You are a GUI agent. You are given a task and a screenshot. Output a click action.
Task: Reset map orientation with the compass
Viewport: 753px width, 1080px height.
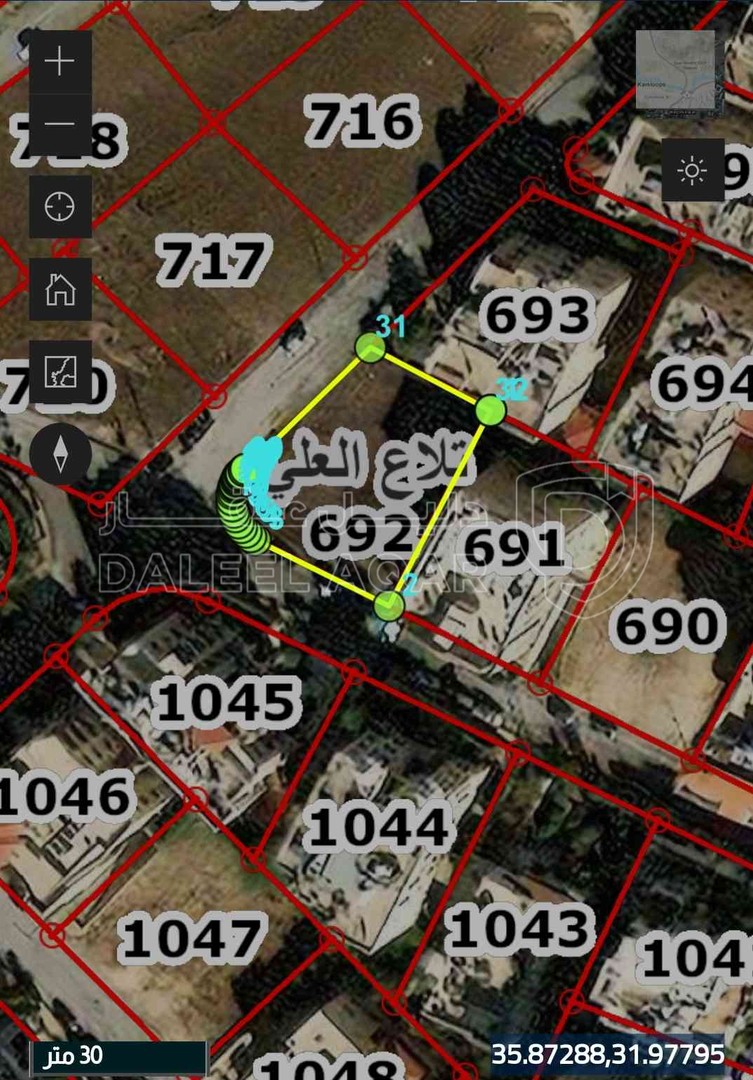click(x=60, y=453)
